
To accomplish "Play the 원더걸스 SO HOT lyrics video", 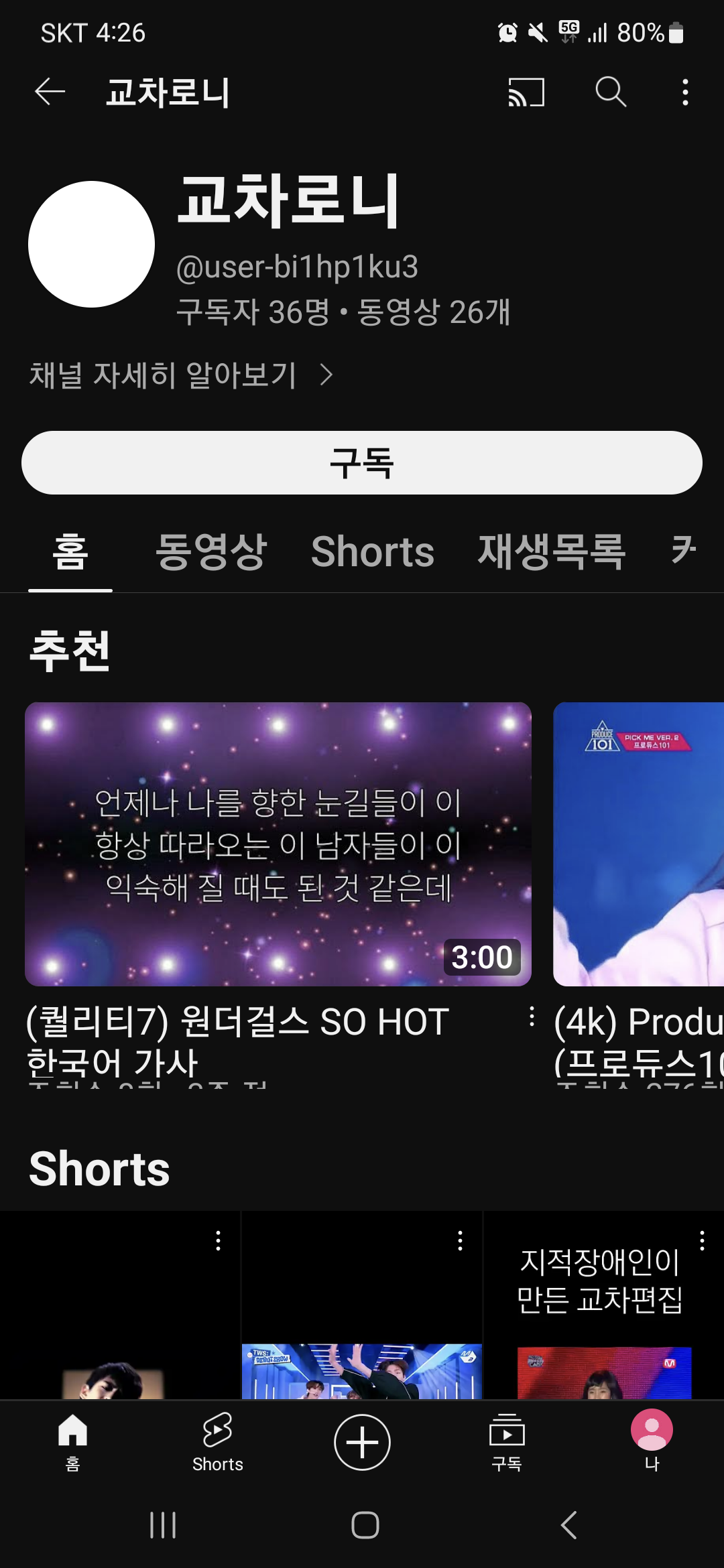I will pos(278,844).
